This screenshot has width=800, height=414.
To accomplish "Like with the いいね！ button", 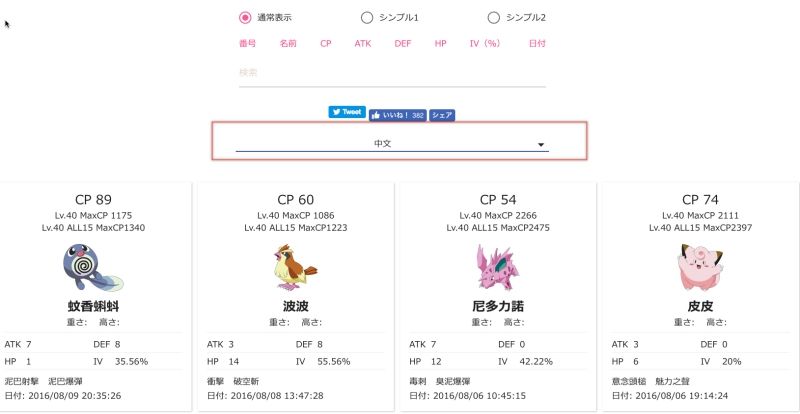I will click(398, 115).
